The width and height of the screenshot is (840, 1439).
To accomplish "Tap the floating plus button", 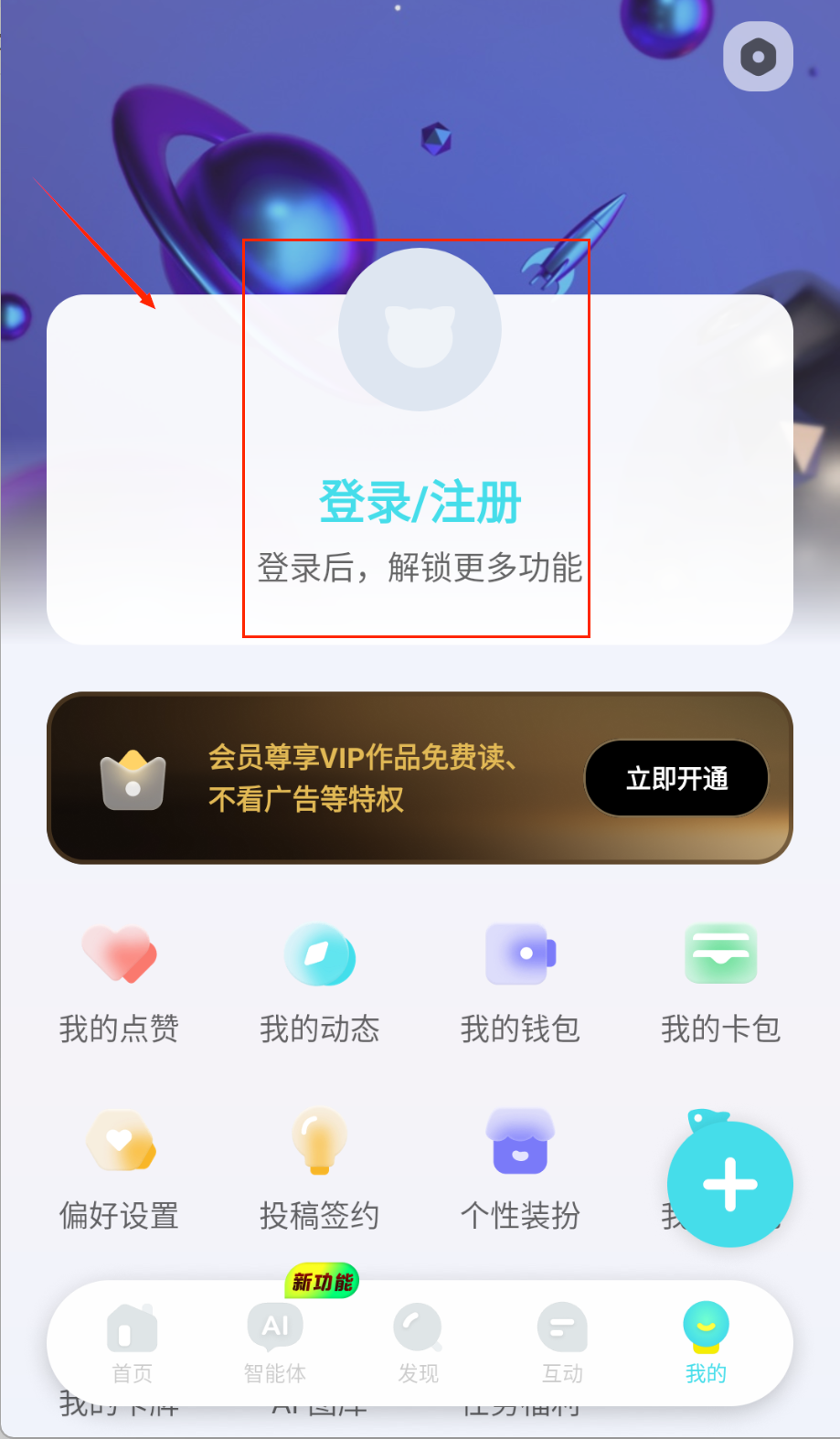I will tap(729, 1185).
